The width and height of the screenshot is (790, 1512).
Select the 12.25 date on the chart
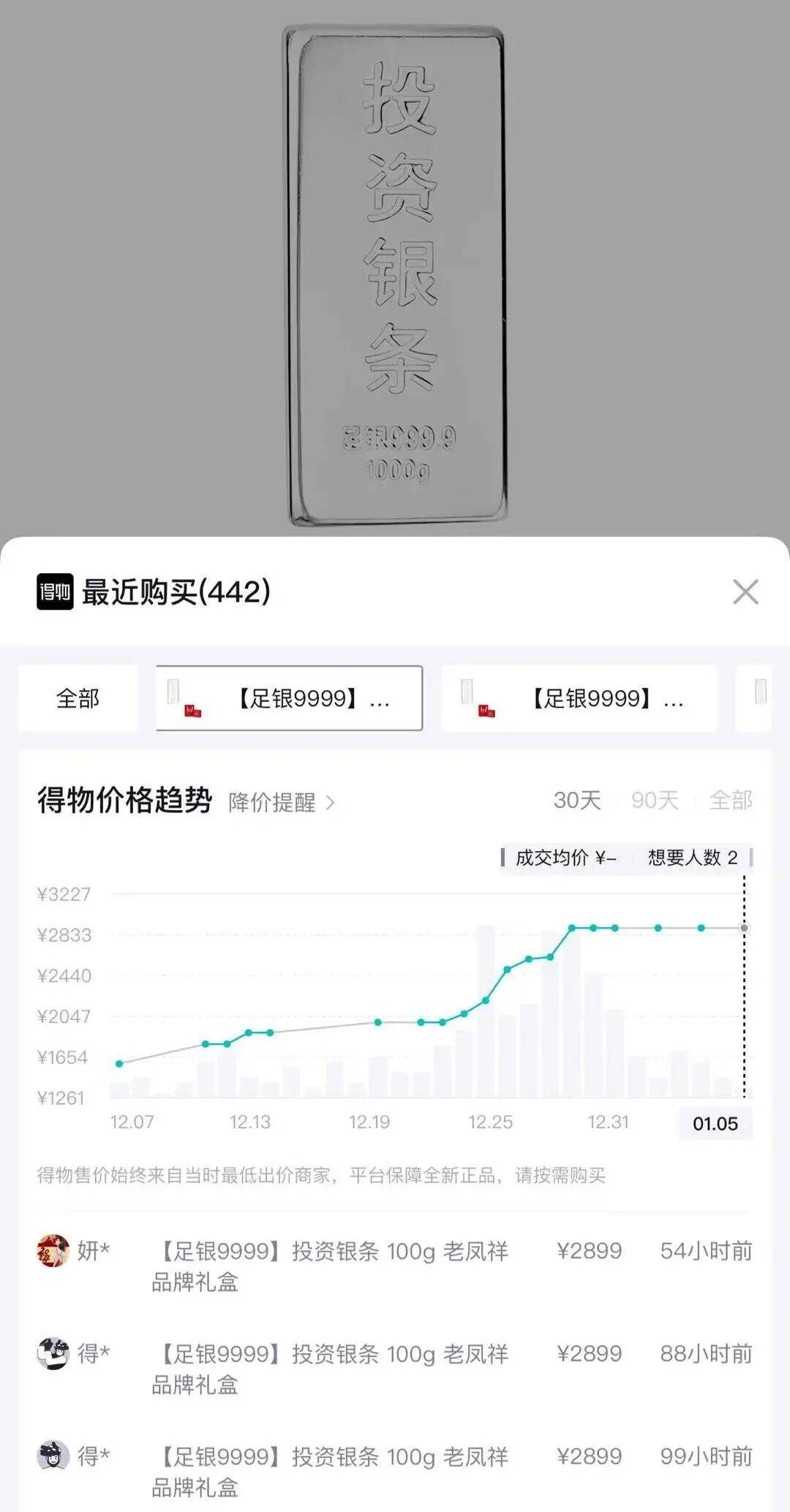(x=490, y=1122)
